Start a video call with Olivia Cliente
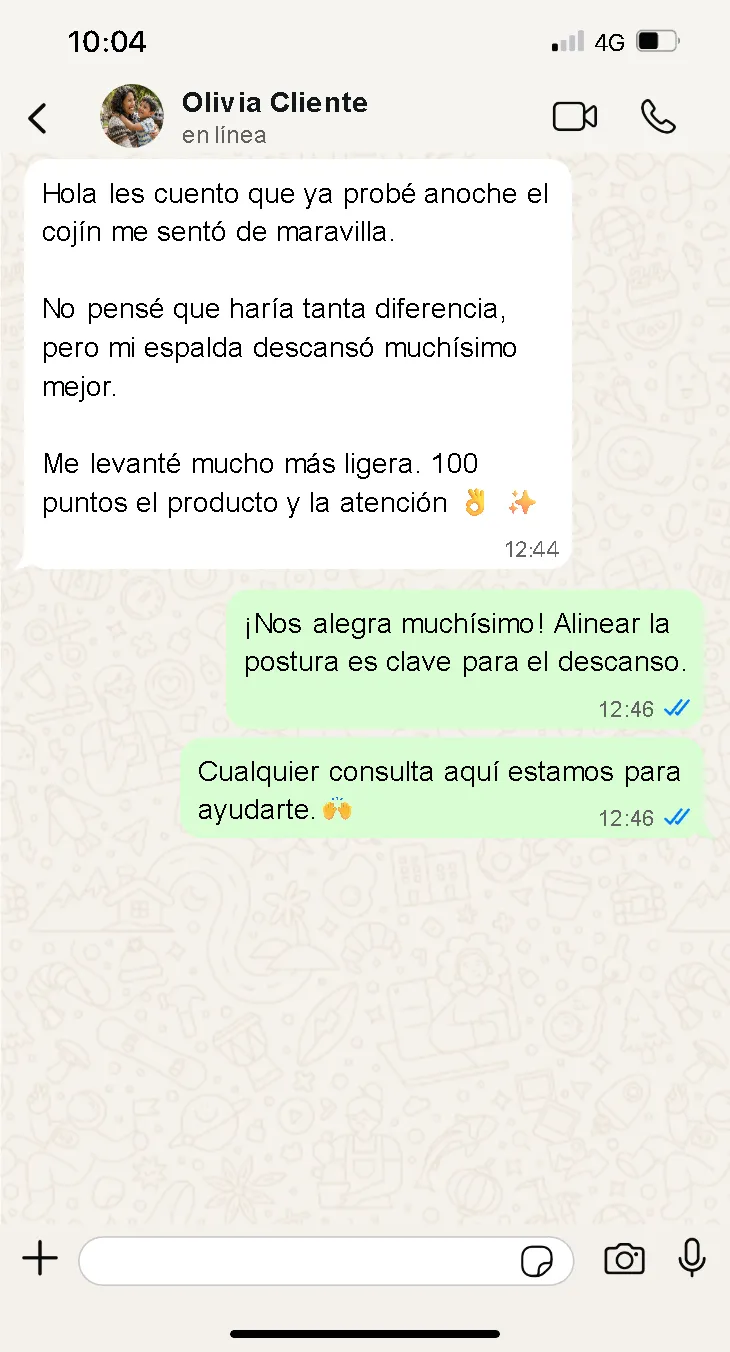This screenshot has width=730, height=1352. pyautogui.click(x=575, y=117)
